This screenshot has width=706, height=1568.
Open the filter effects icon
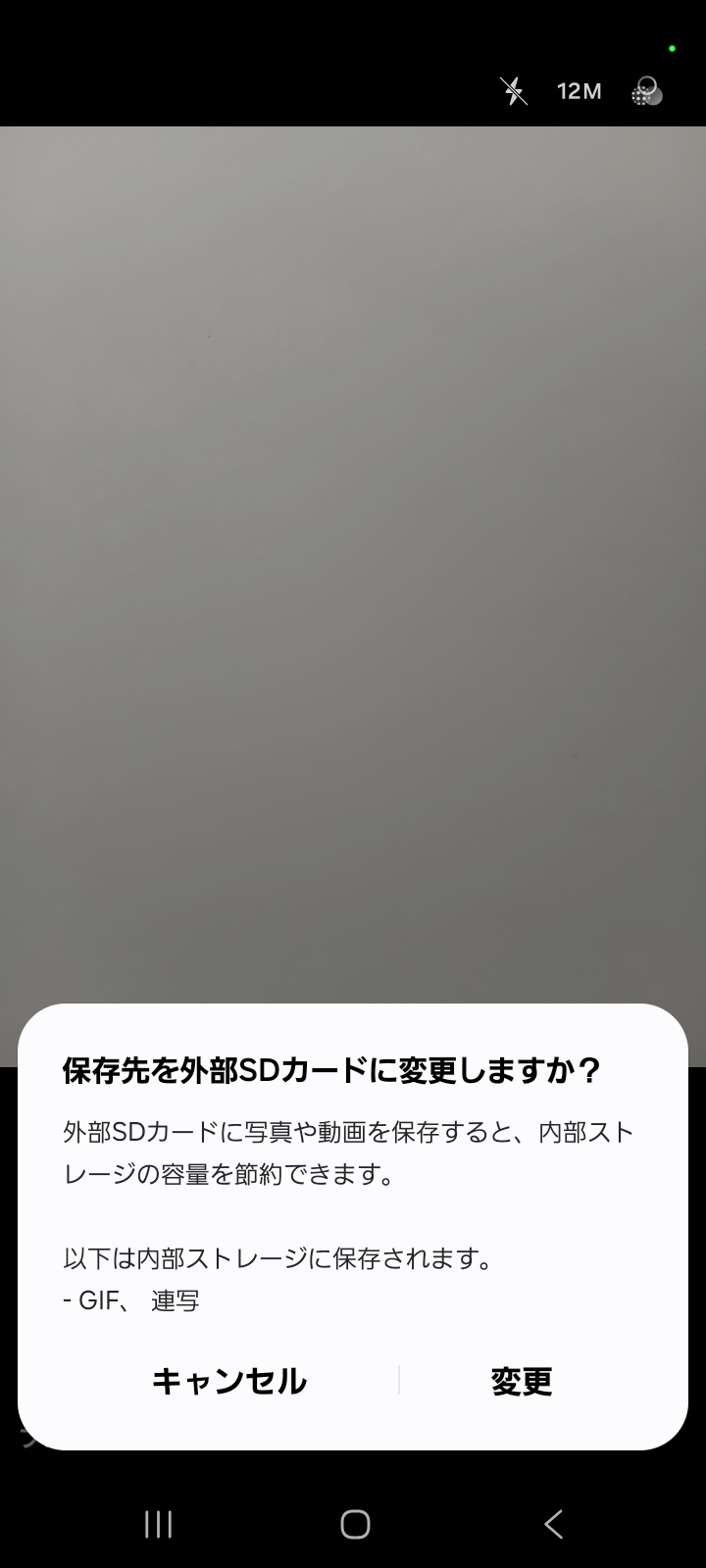coord(647,91)
